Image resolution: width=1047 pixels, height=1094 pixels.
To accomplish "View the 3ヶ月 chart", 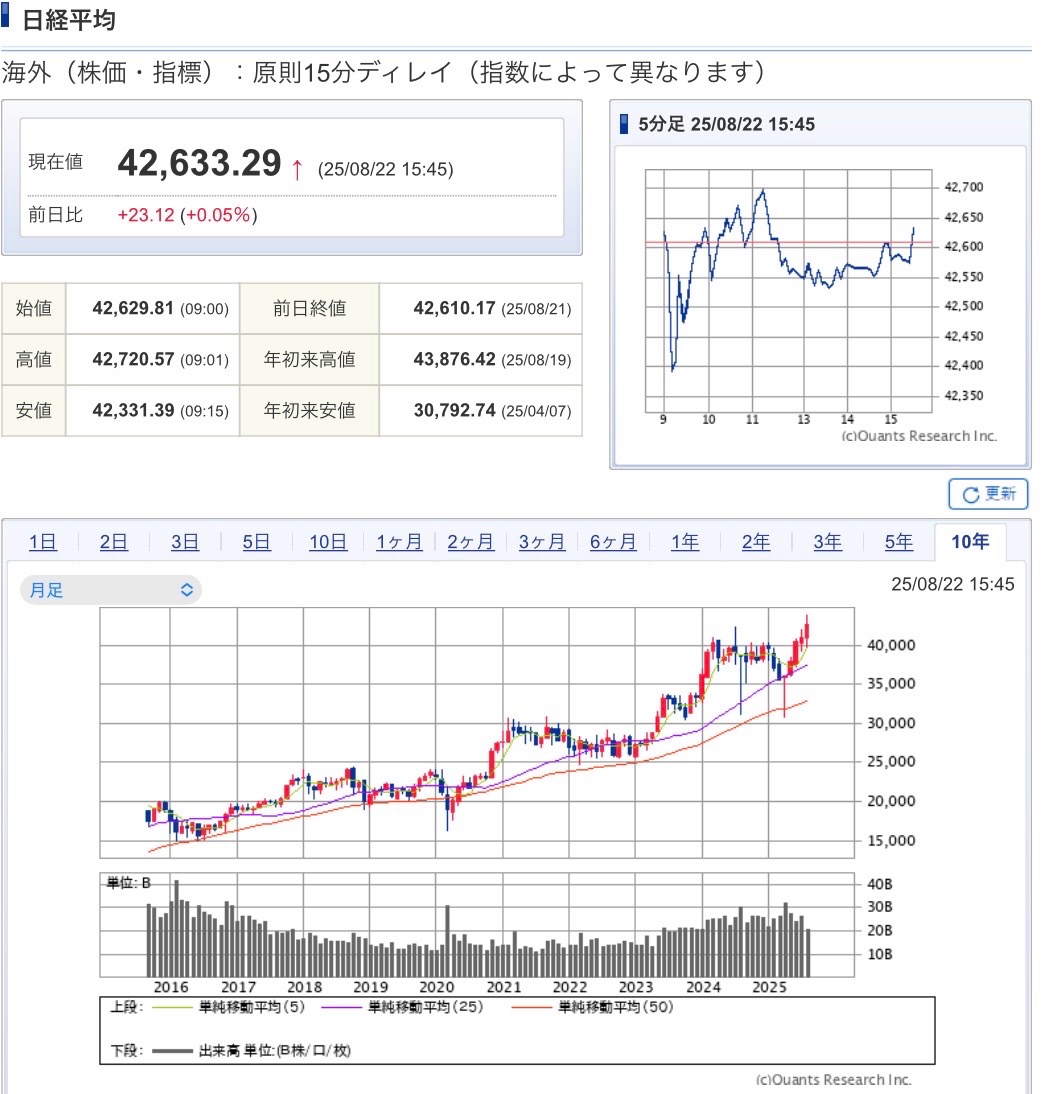I will coord(542,542).
